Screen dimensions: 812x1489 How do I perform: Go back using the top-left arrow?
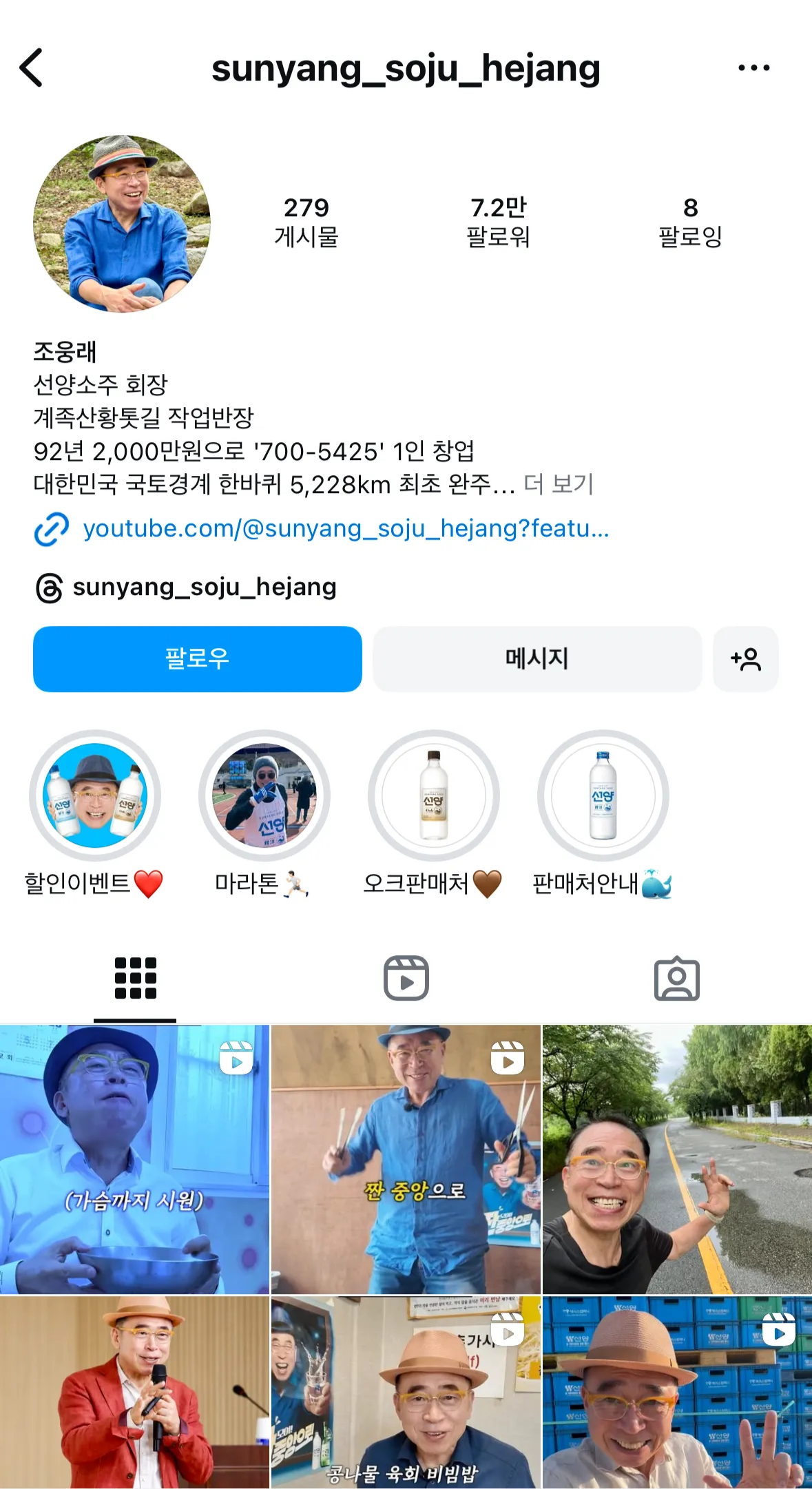(32, 67)
